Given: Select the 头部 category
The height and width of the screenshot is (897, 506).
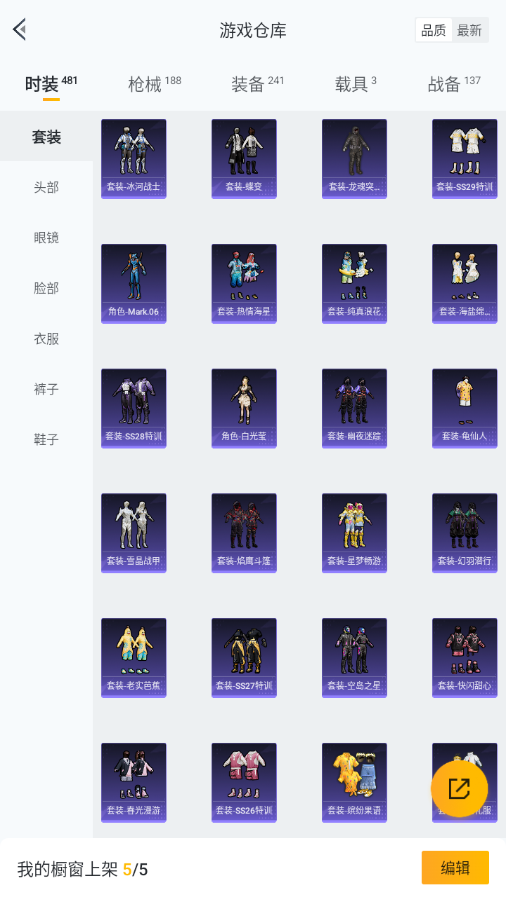Looking at the screenshot, I should coord(46,187).
